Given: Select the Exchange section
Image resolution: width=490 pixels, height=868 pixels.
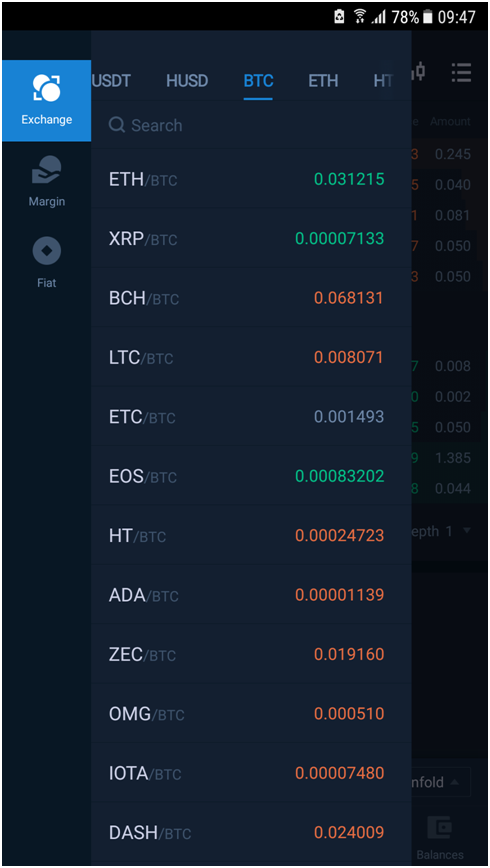Looking at the screenshot, I should (x=47, y=101).
